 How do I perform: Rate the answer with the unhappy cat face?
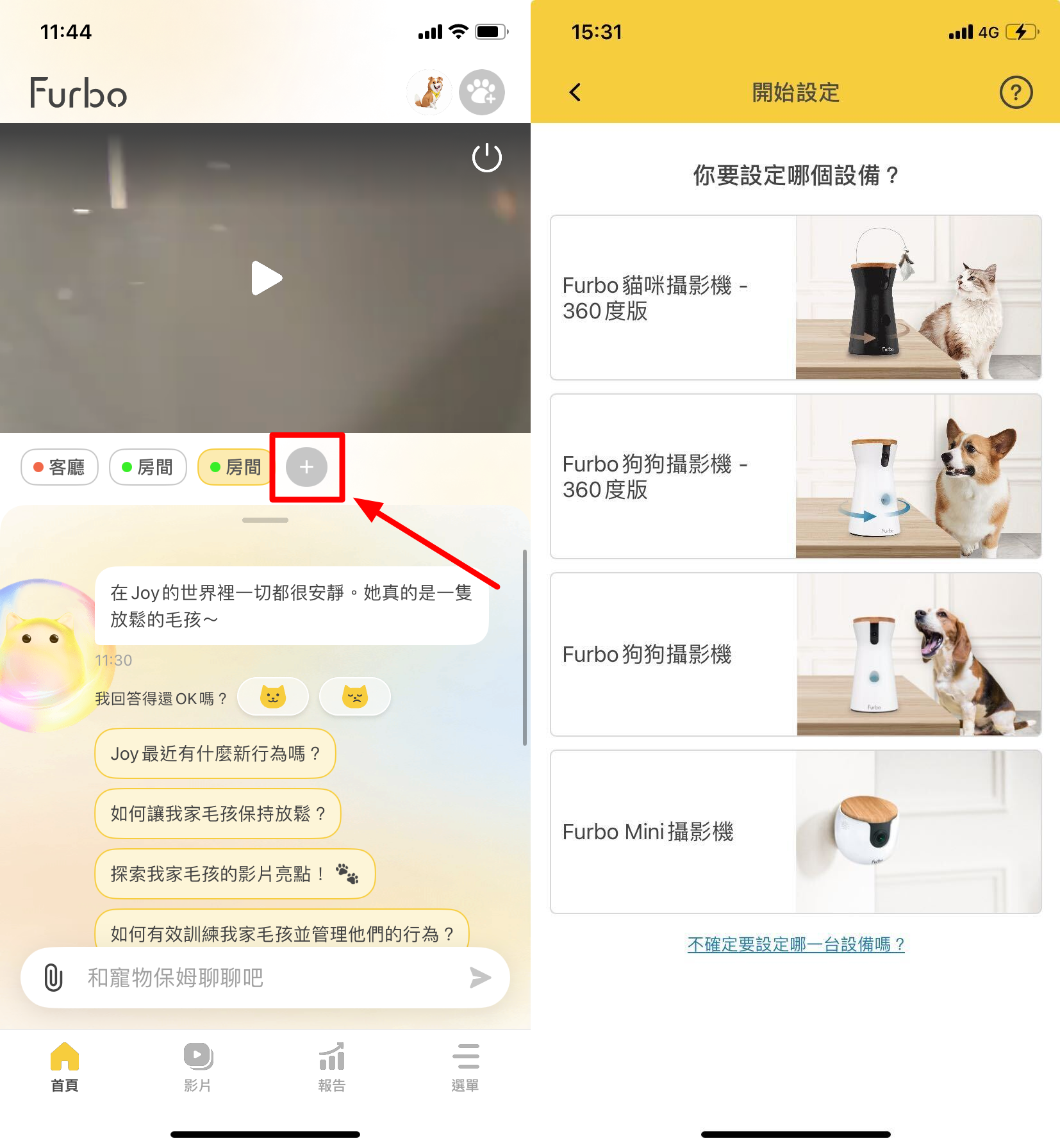[x=354, y=696]
